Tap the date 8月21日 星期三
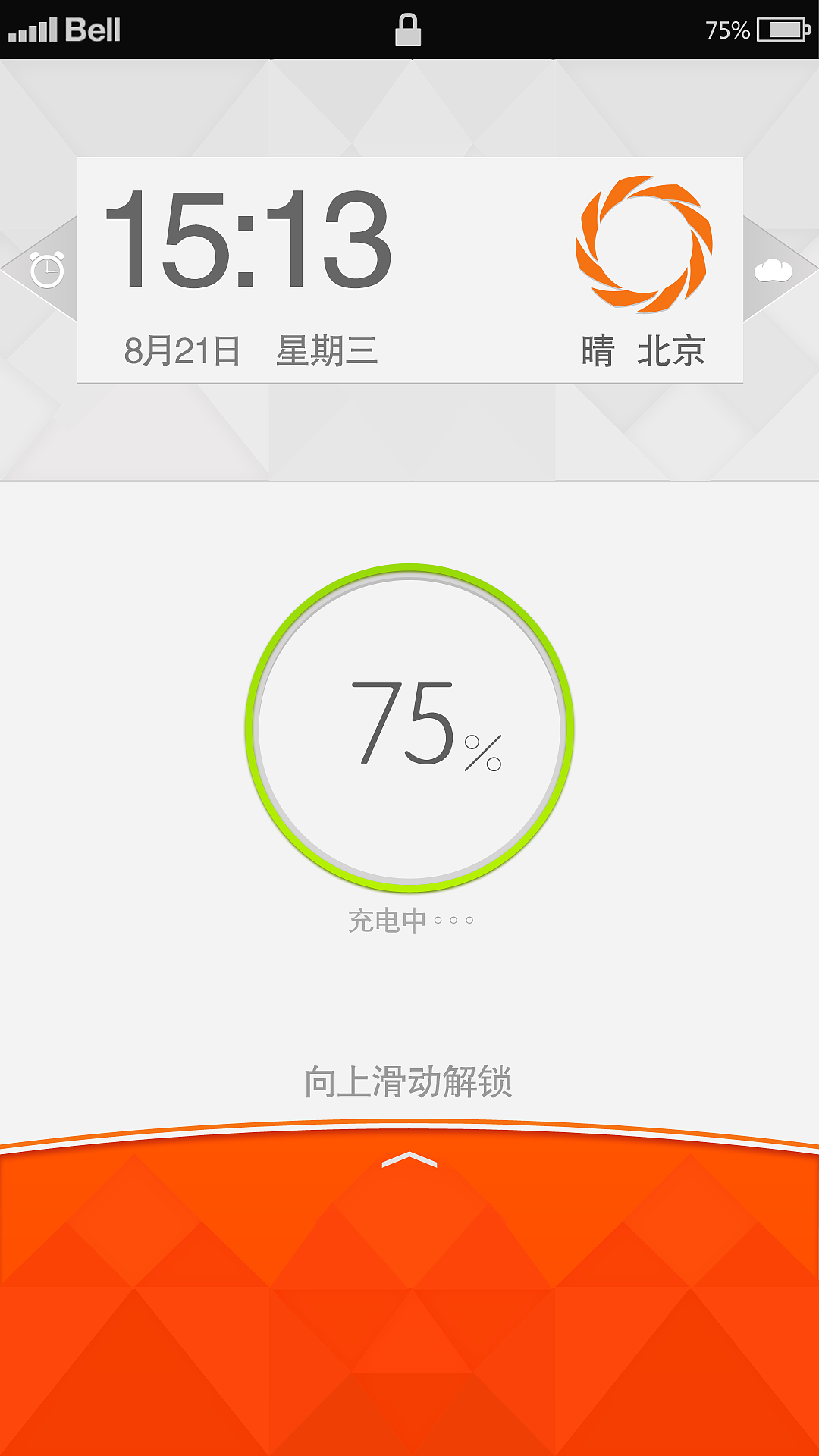The image size is (819, 1456). [250, 349]
